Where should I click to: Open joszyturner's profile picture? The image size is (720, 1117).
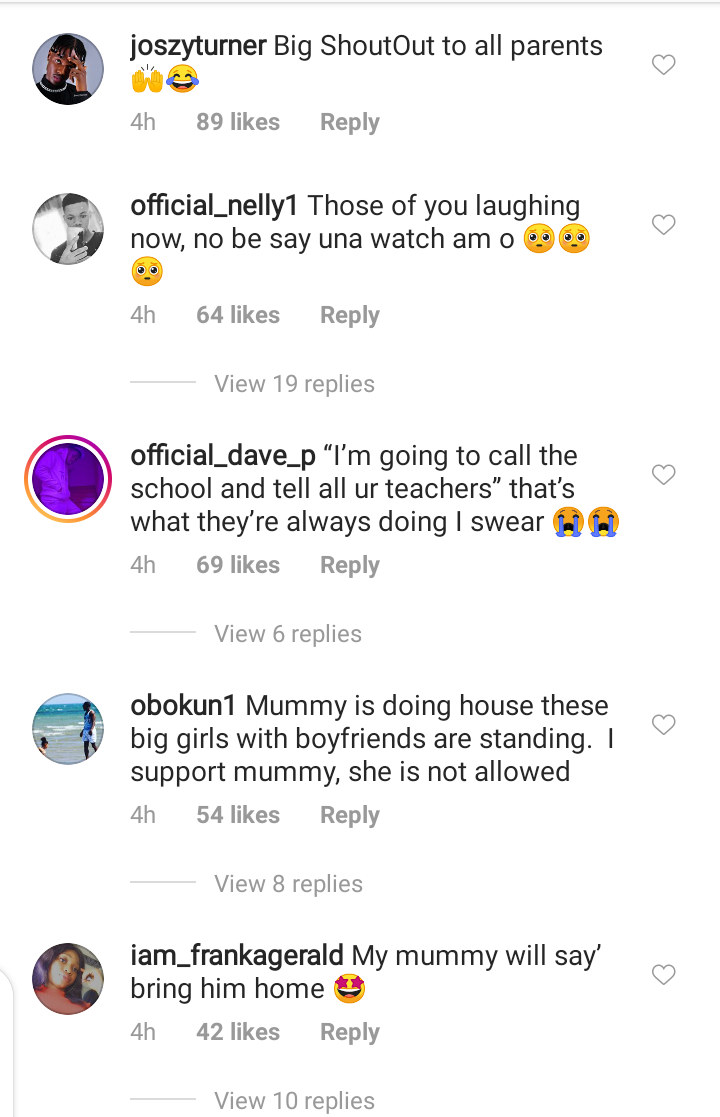(68, 68)
